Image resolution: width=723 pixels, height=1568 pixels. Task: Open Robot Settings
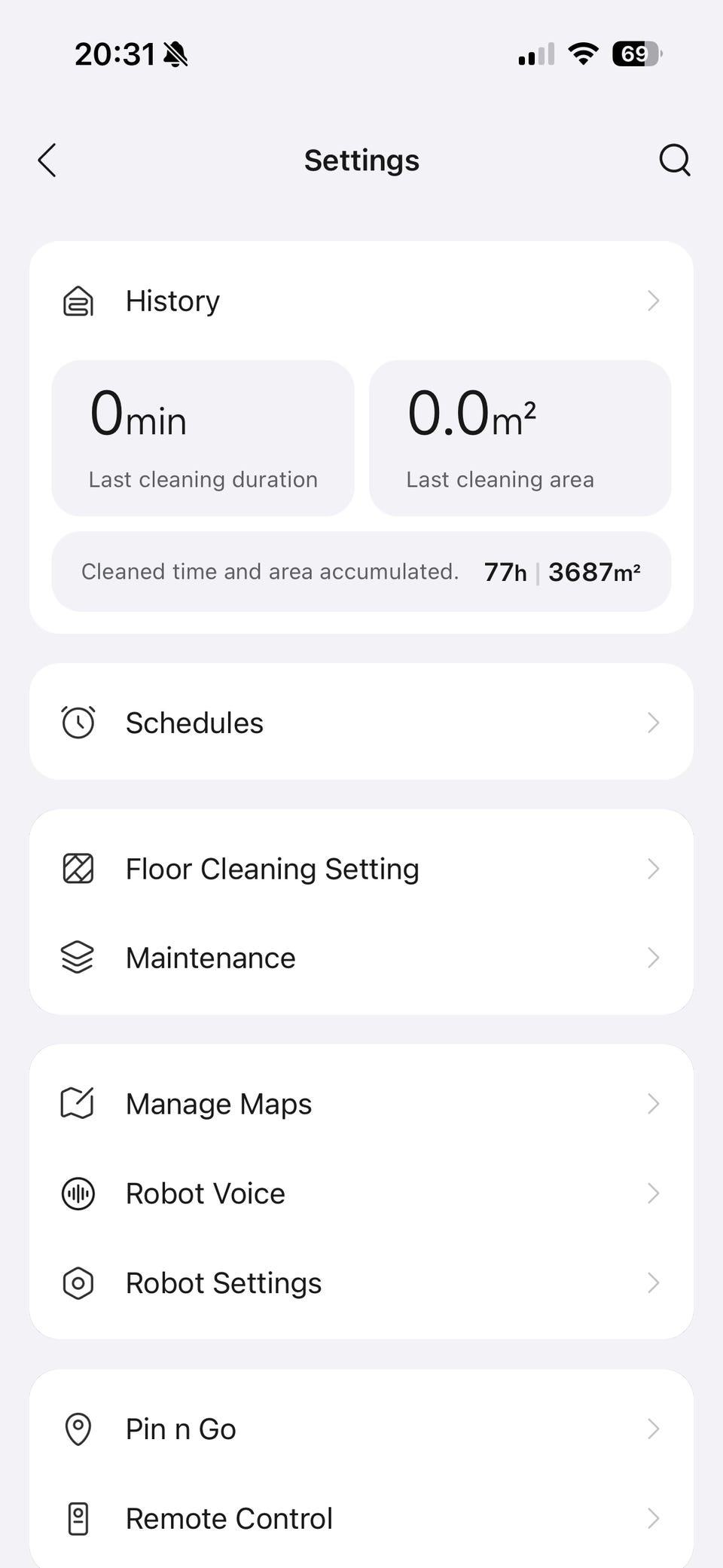tap(361, 1282)
